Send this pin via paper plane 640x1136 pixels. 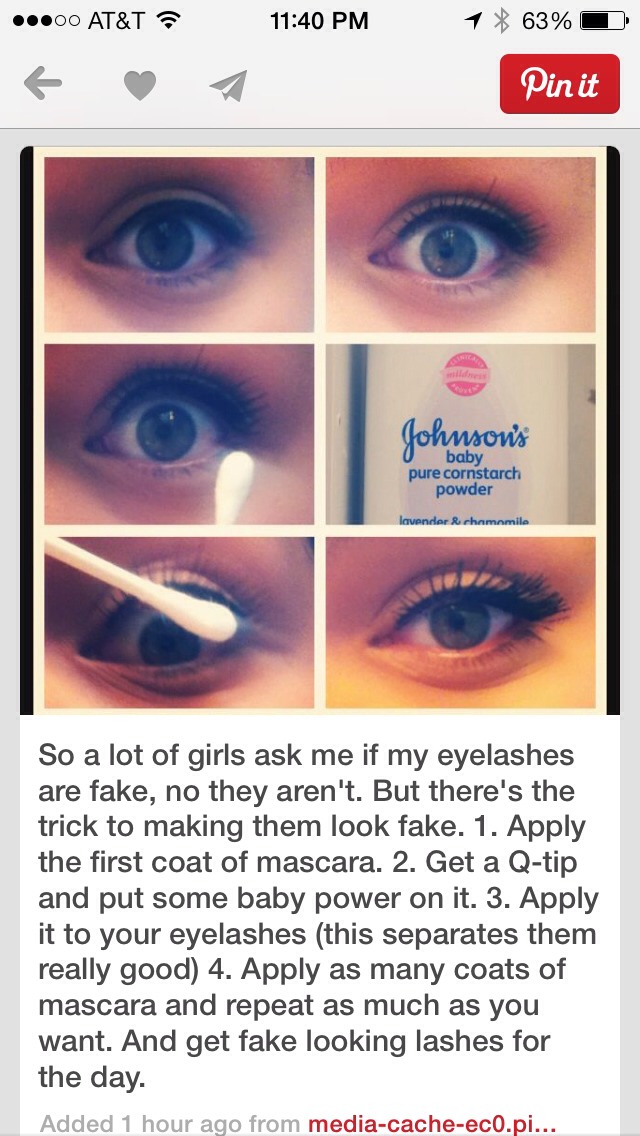[228, 86]
